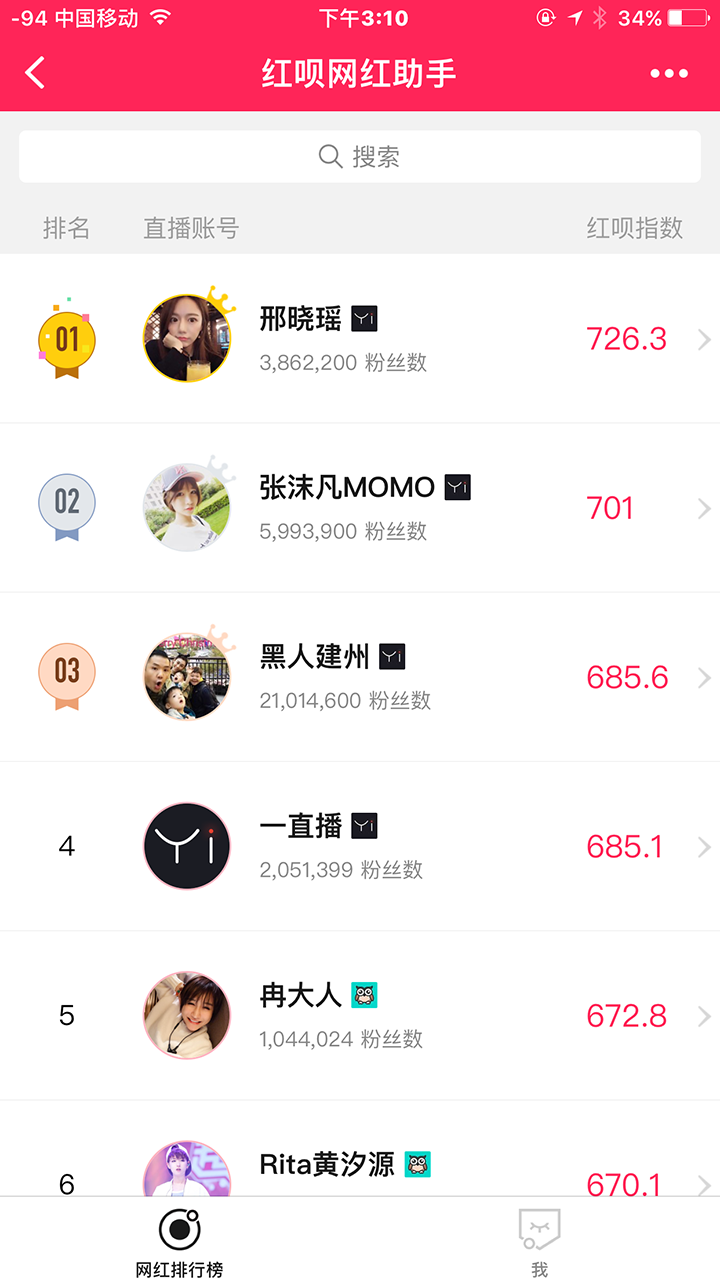Switch to the 我 tab
Screen dimensions: 720x1280
coord(540,1242)
